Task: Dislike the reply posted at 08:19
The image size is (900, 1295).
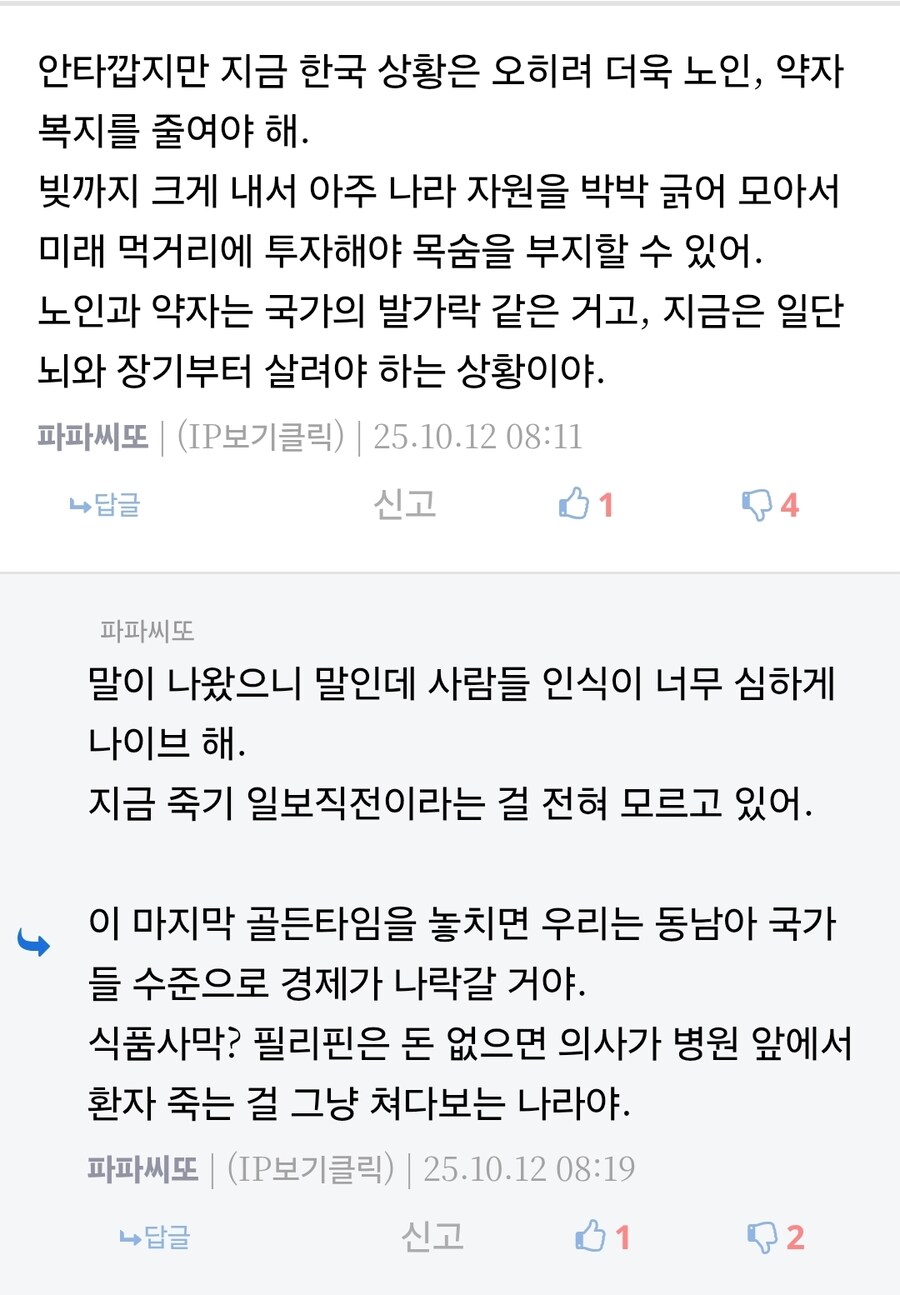Action: pyautogui.click(x=763, y=1238)
